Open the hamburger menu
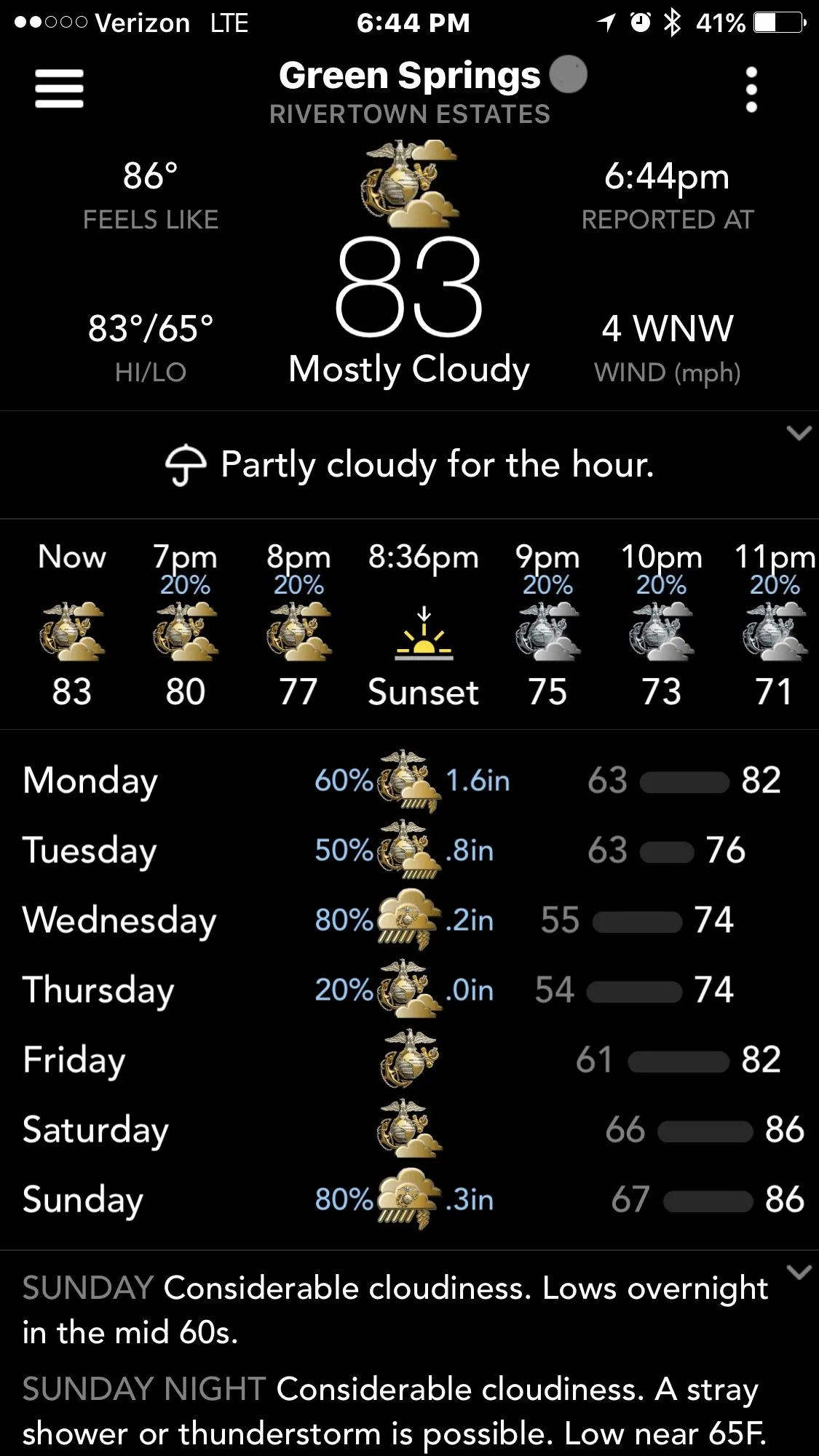The width and height of the screenshot is (819, 1456). point(59,89)
